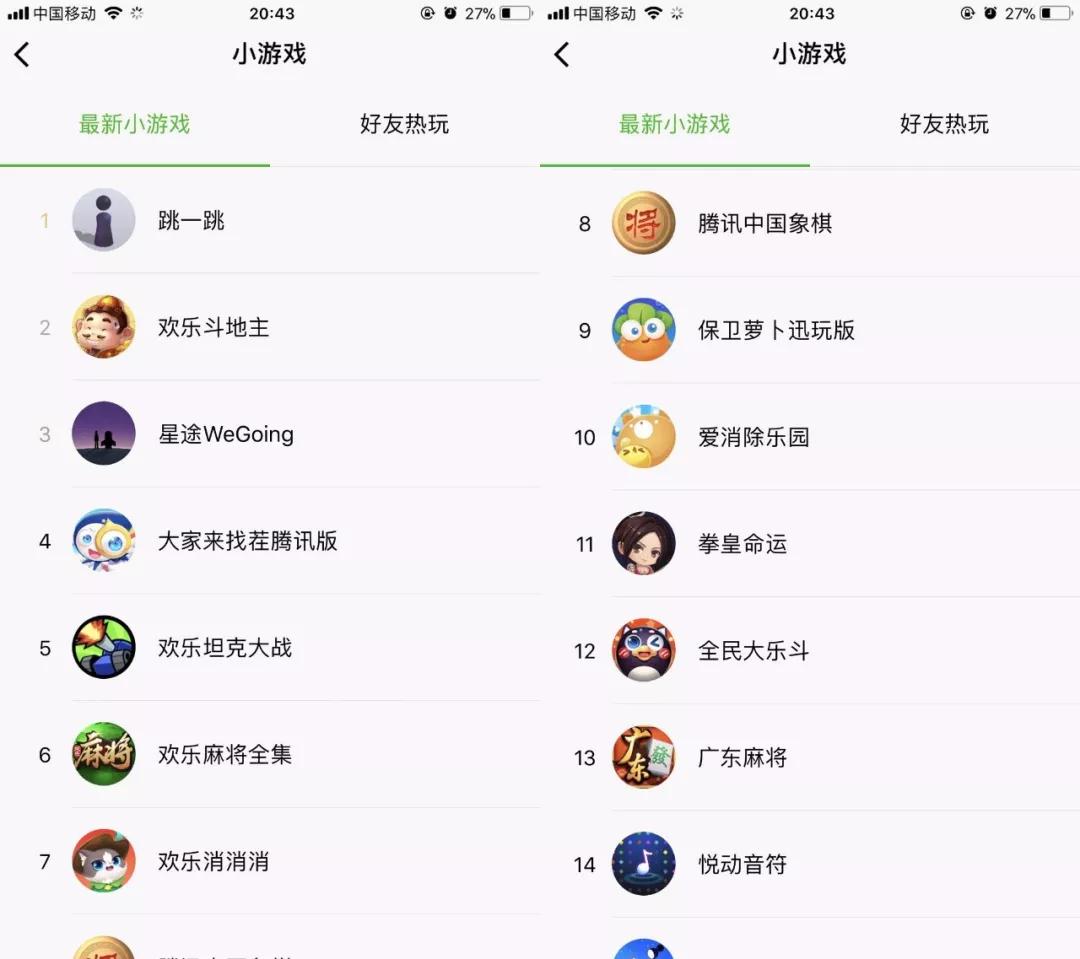Open the 跳一跳 mini game
The height and width of the screenshot is (959, 1080).
(x=191, y=220)
